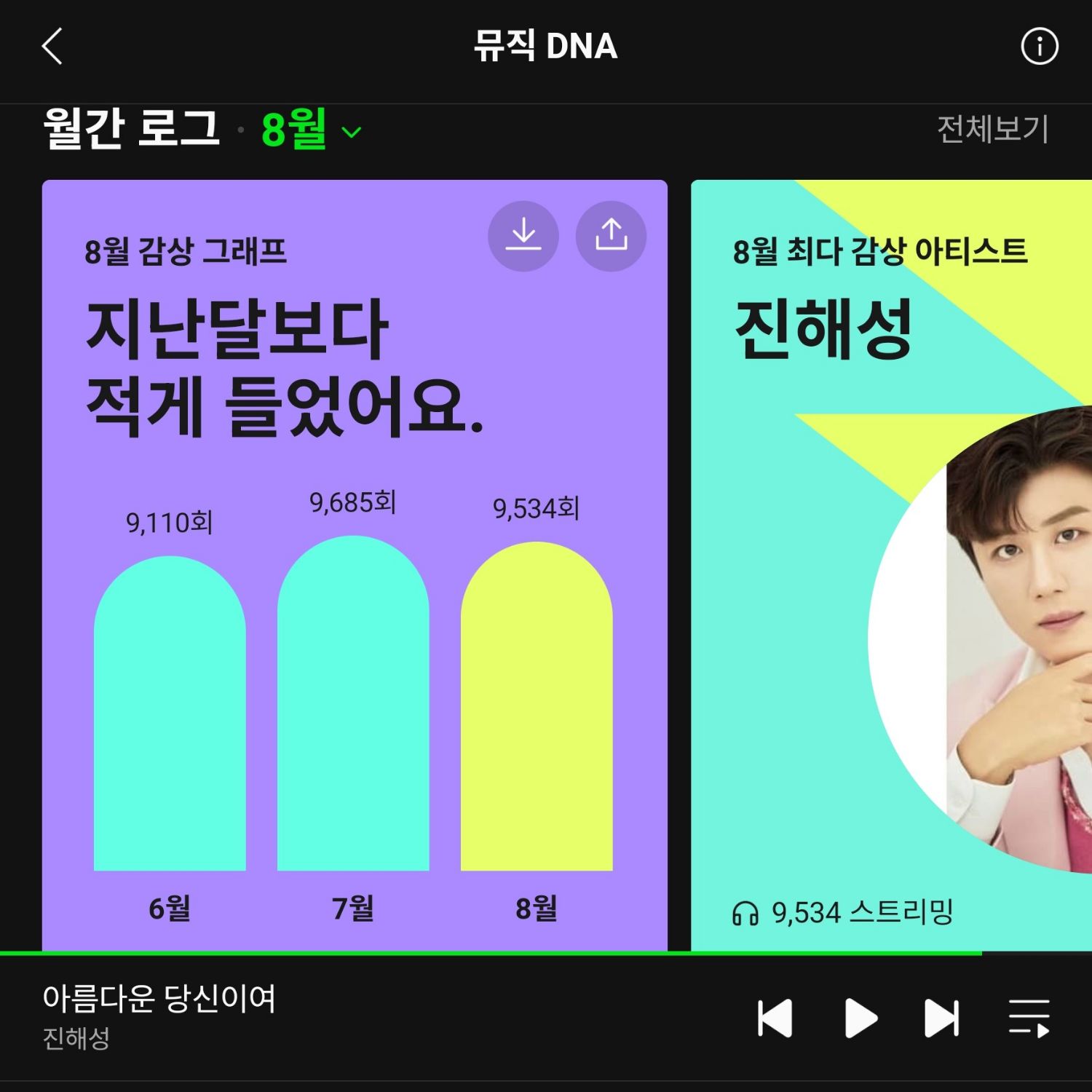Skip to the previous track
Screen dimensions: 1092x1092
click(775, 1018)
